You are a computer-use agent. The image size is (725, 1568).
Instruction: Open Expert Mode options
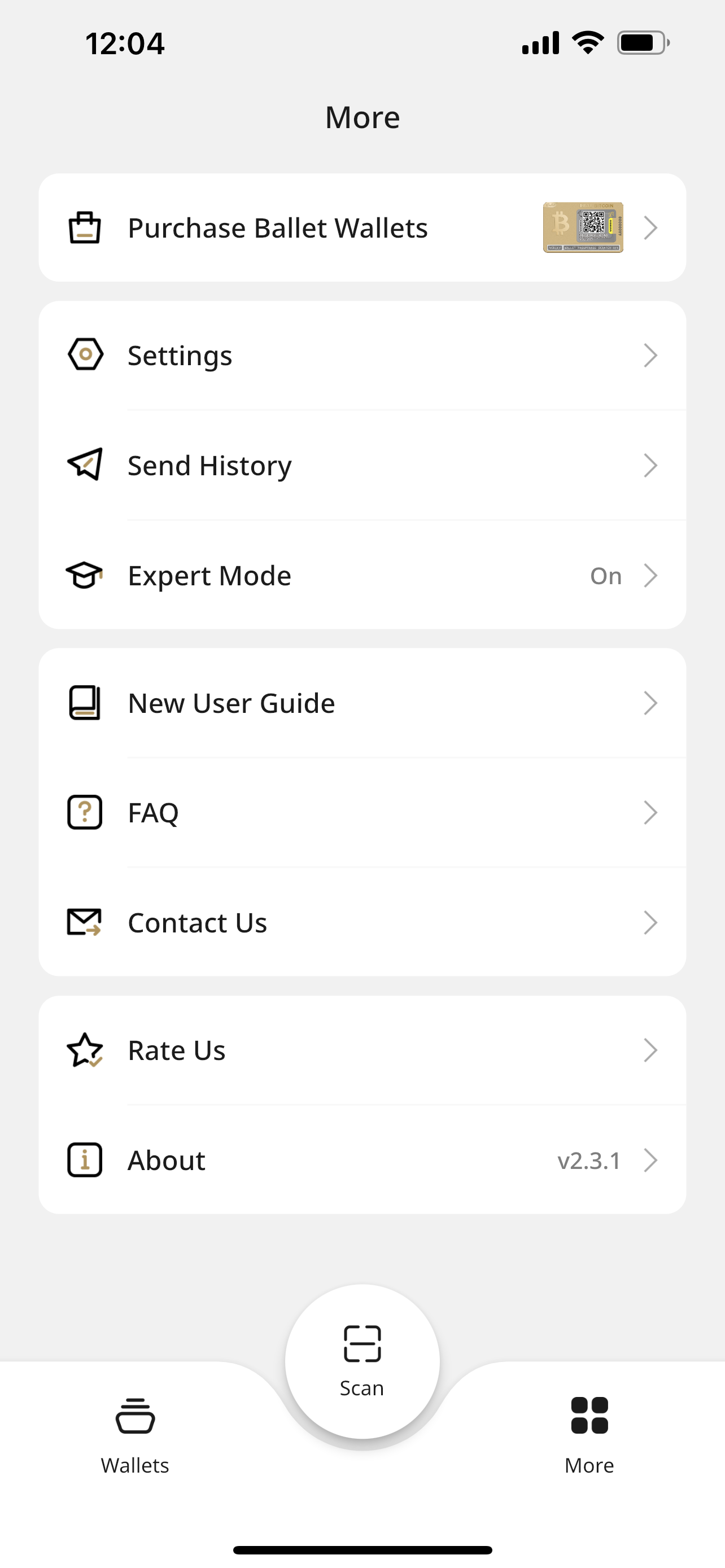click(x=361, y=576)
